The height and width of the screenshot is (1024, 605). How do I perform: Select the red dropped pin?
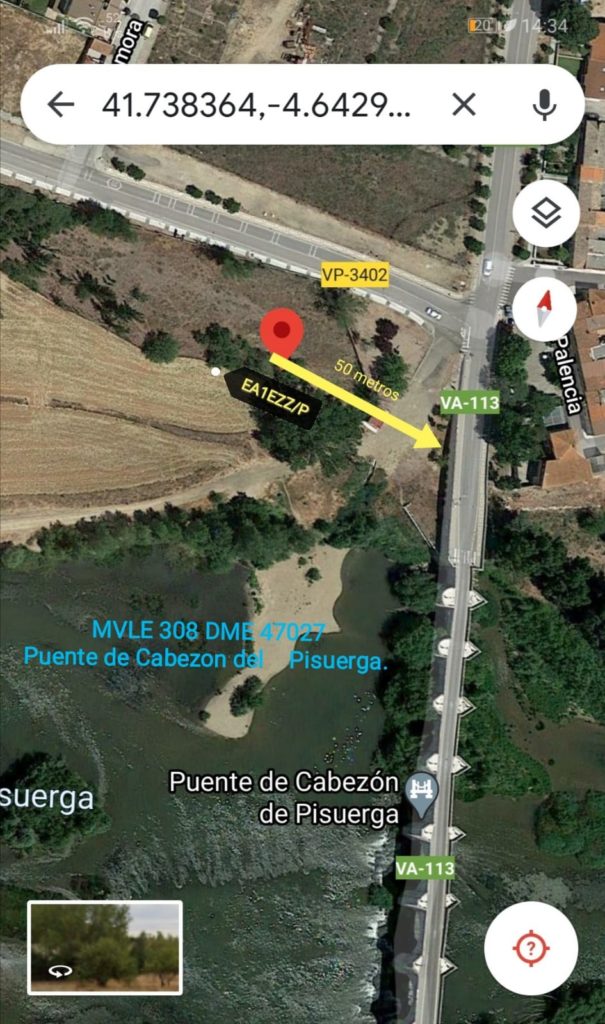(x=283, y=333)
